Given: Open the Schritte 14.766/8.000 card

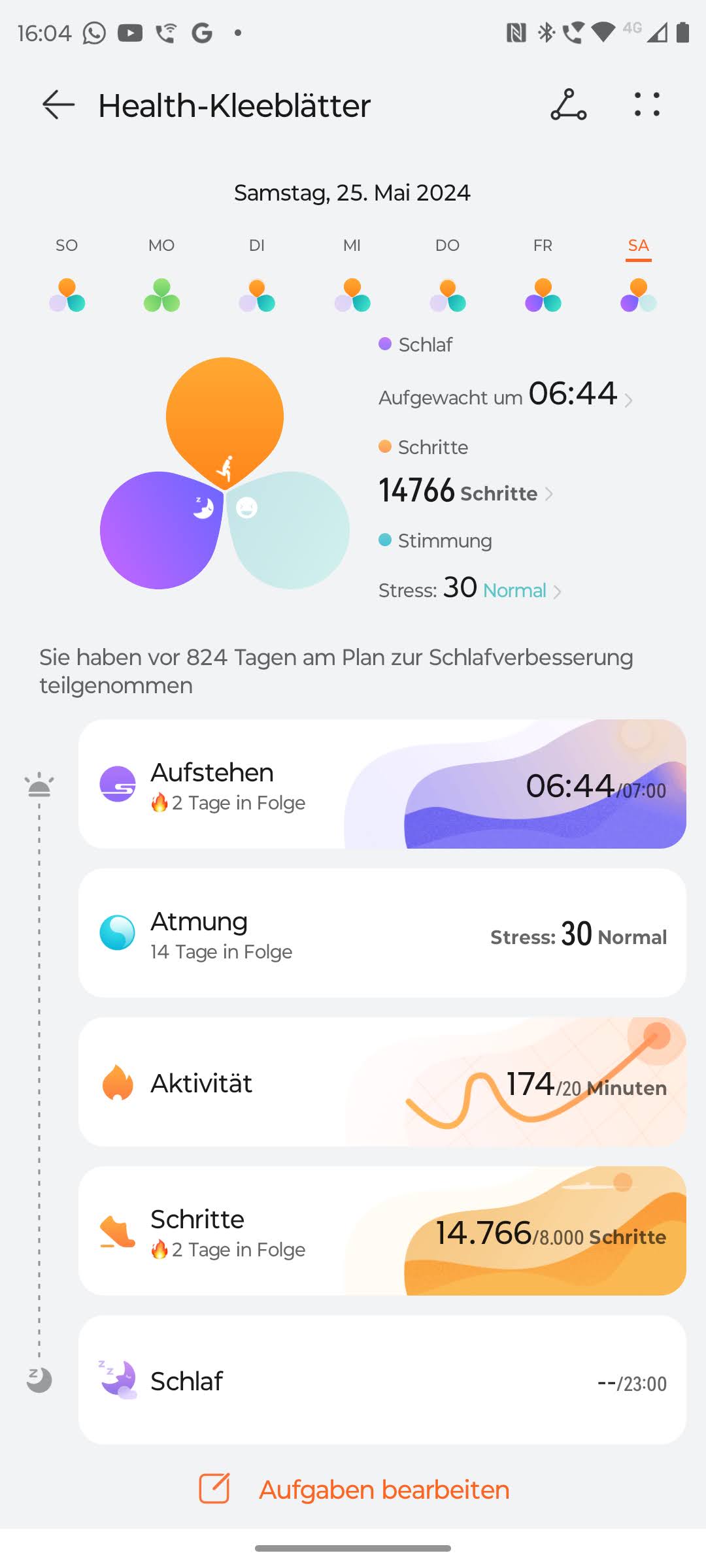Looking at the screenshot, I should 382,1231.
